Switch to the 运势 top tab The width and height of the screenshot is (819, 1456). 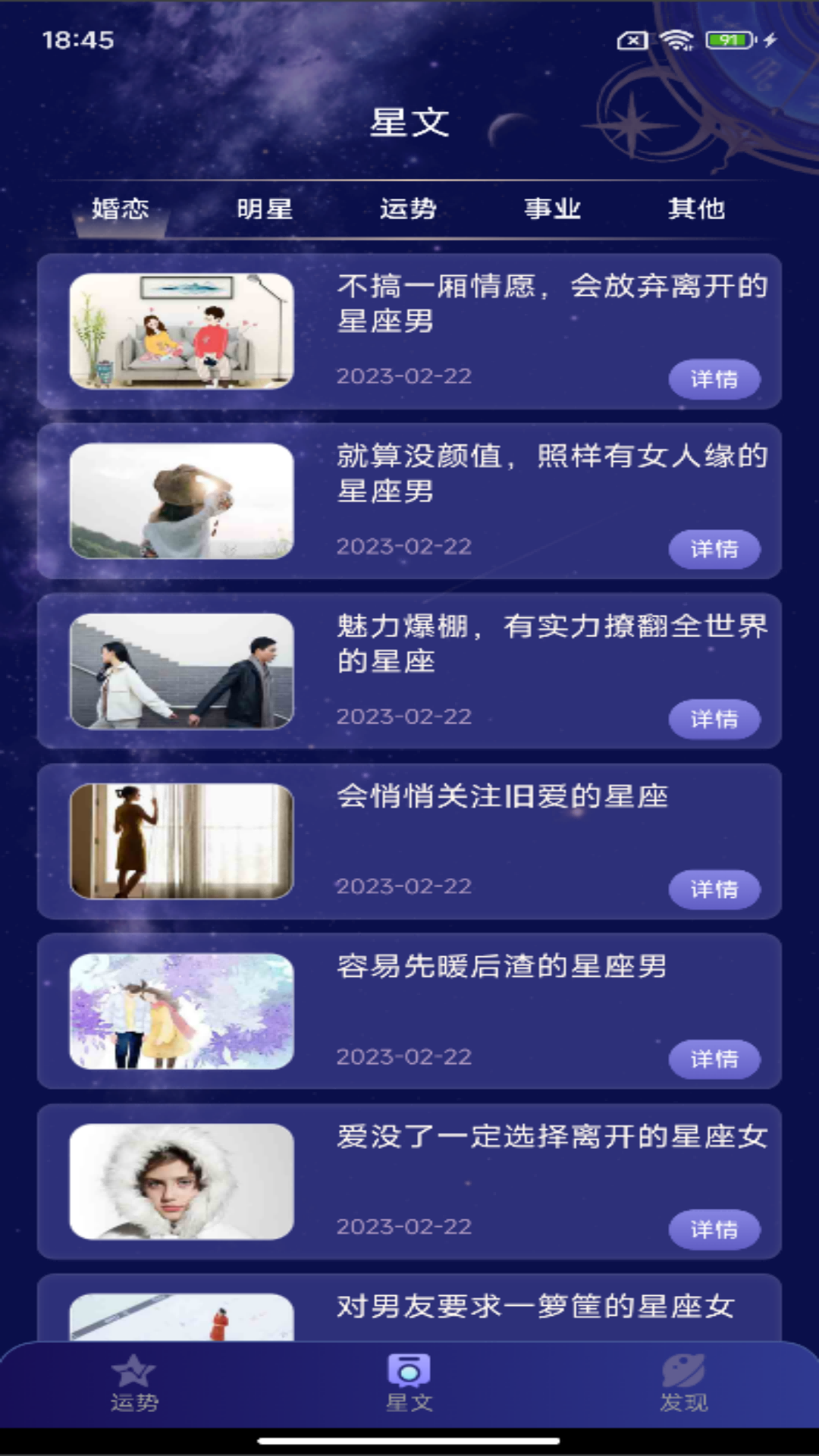click(408, 209)
